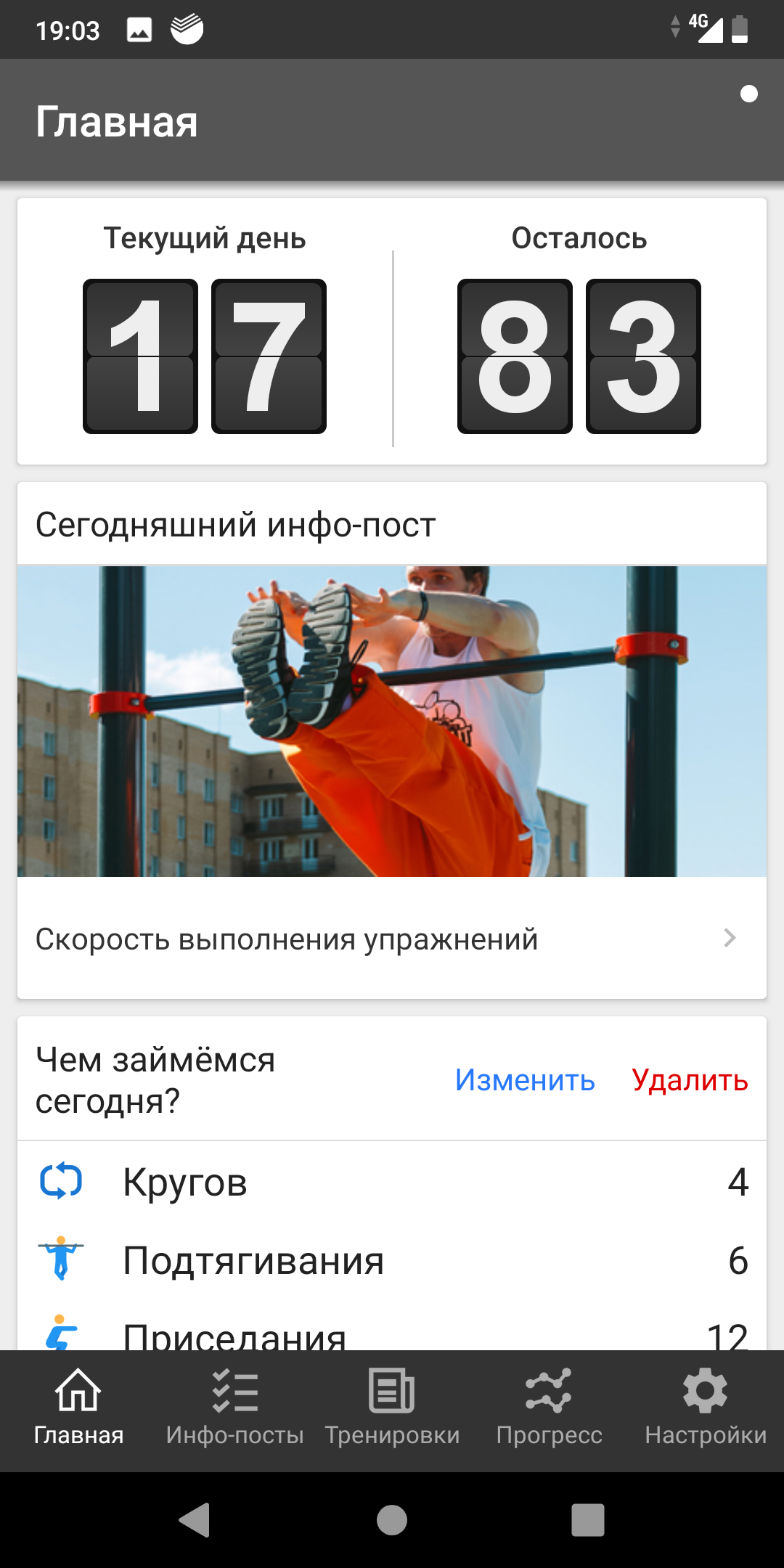Open the Инфо-посты tab
The image size is (784, 1568).
click(234, 1410)
